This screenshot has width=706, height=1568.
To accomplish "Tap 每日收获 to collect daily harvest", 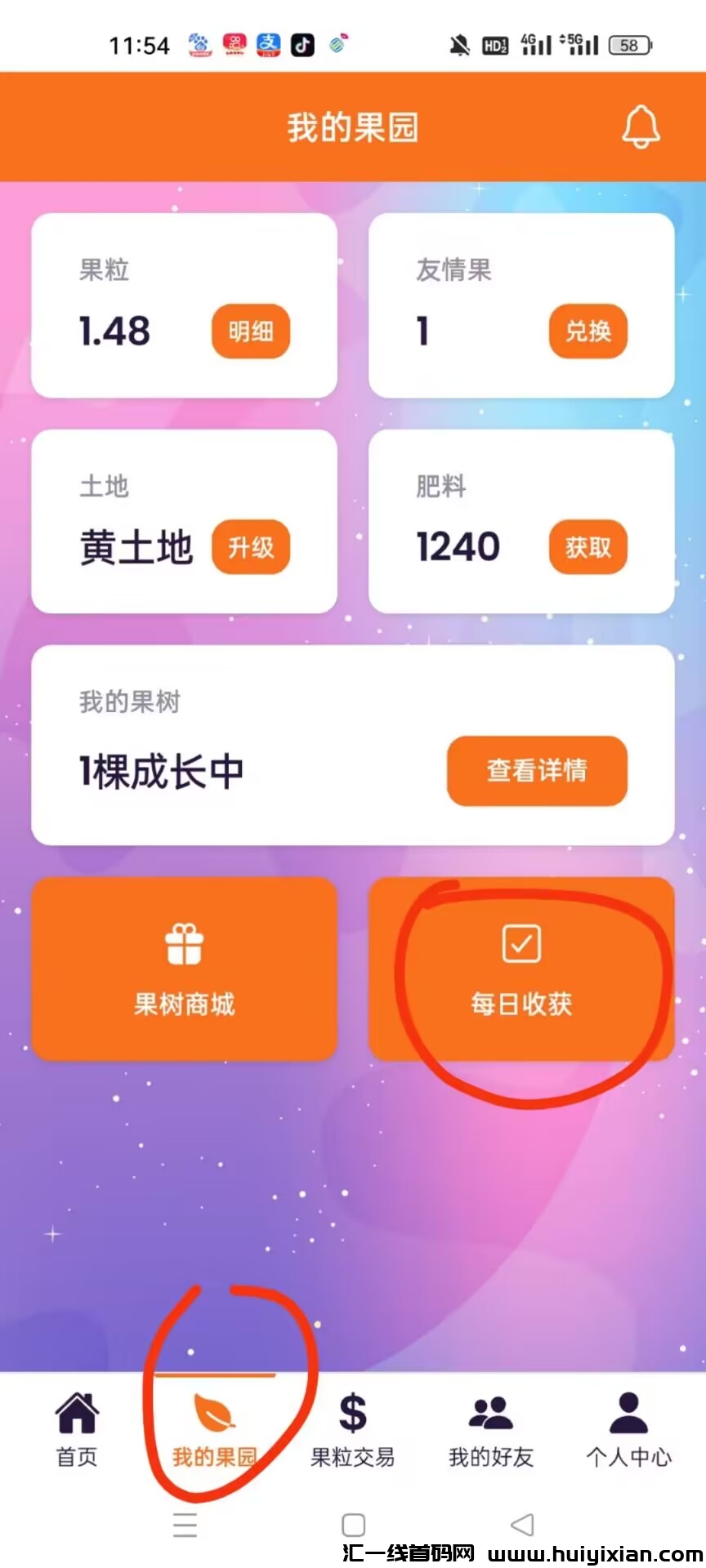I will 521,969.
